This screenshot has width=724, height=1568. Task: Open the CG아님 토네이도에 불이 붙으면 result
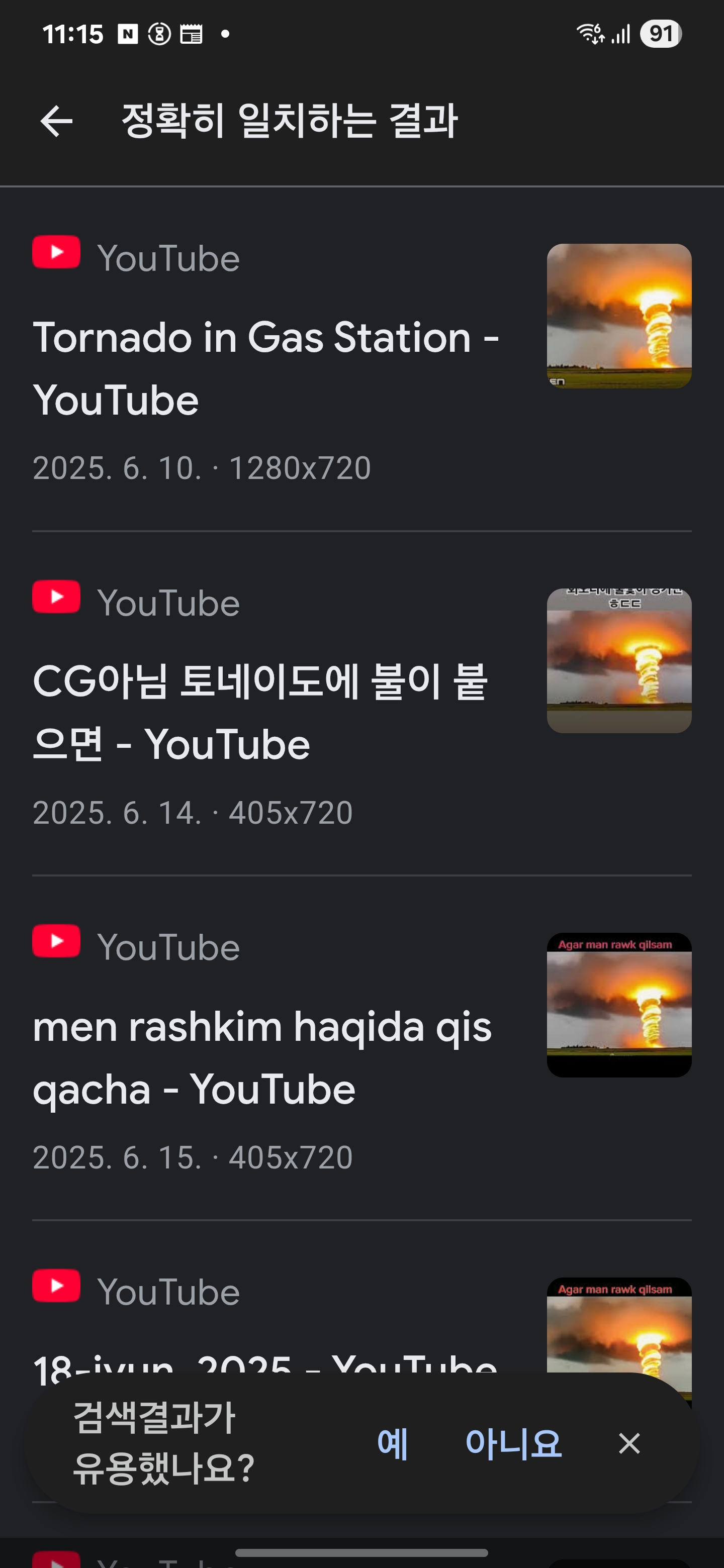(361, 704)
